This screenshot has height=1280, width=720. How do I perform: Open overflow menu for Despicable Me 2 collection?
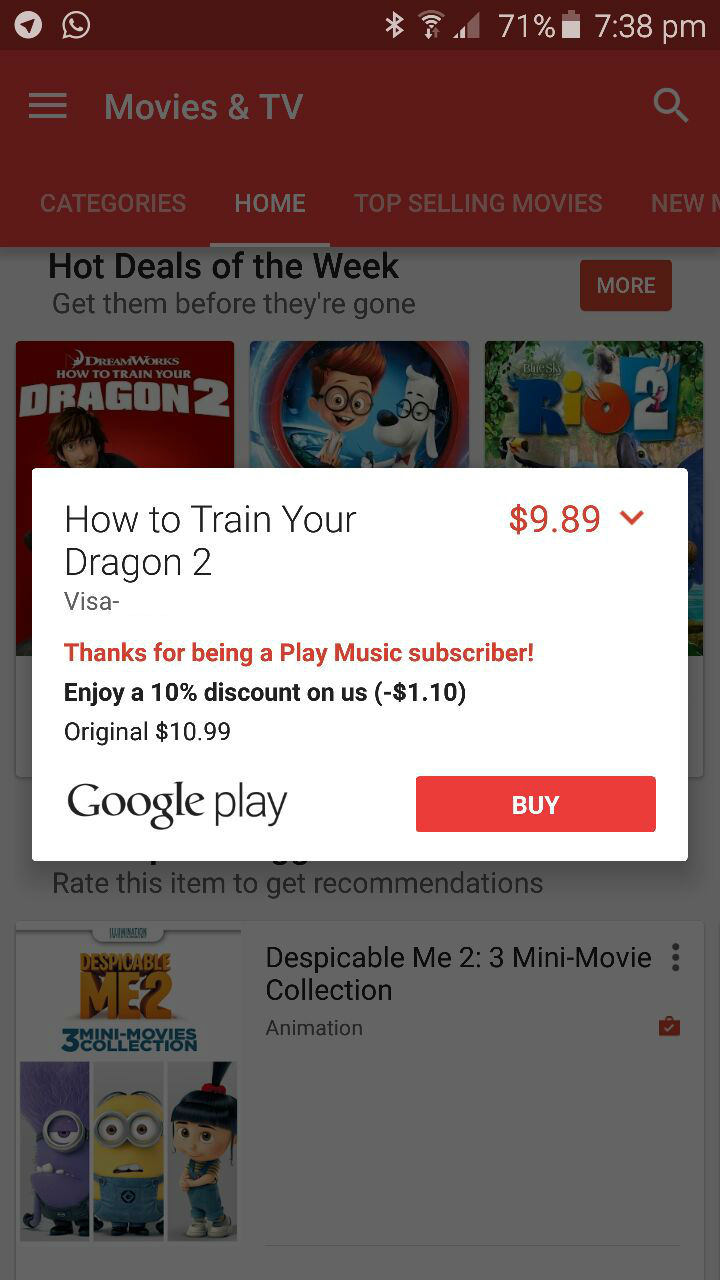(676, 958)
